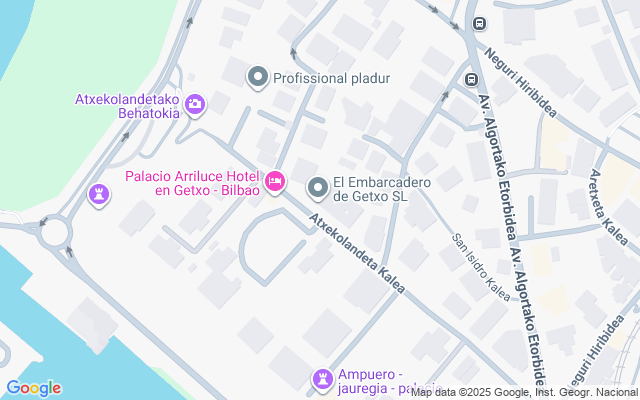Open Palacio Arriluce Hotel en Getxo marker
This screenshot has width=640, height=400.
pos(274,181)
